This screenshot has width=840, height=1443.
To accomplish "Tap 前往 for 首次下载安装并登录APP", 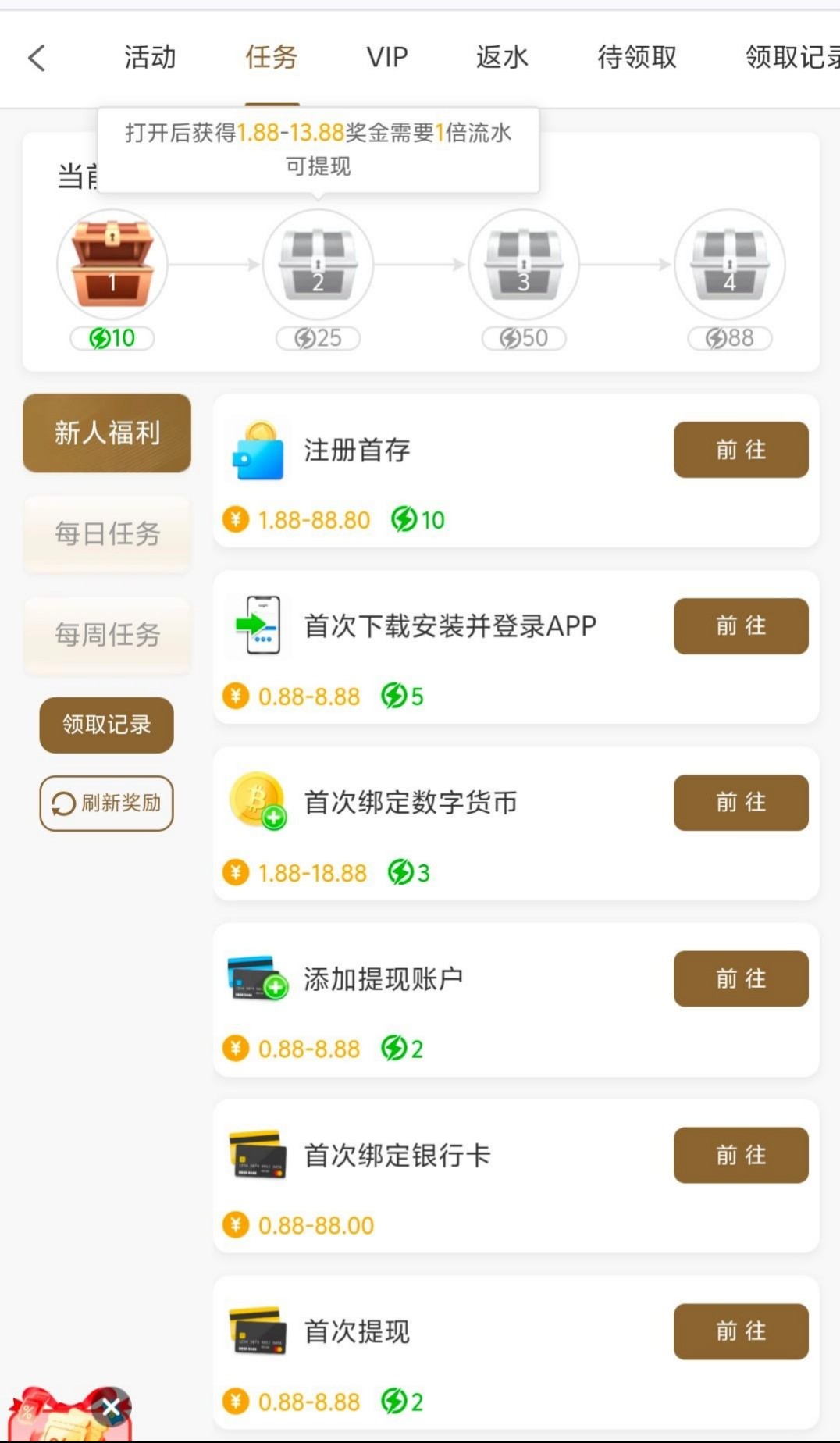I will 741,626.
